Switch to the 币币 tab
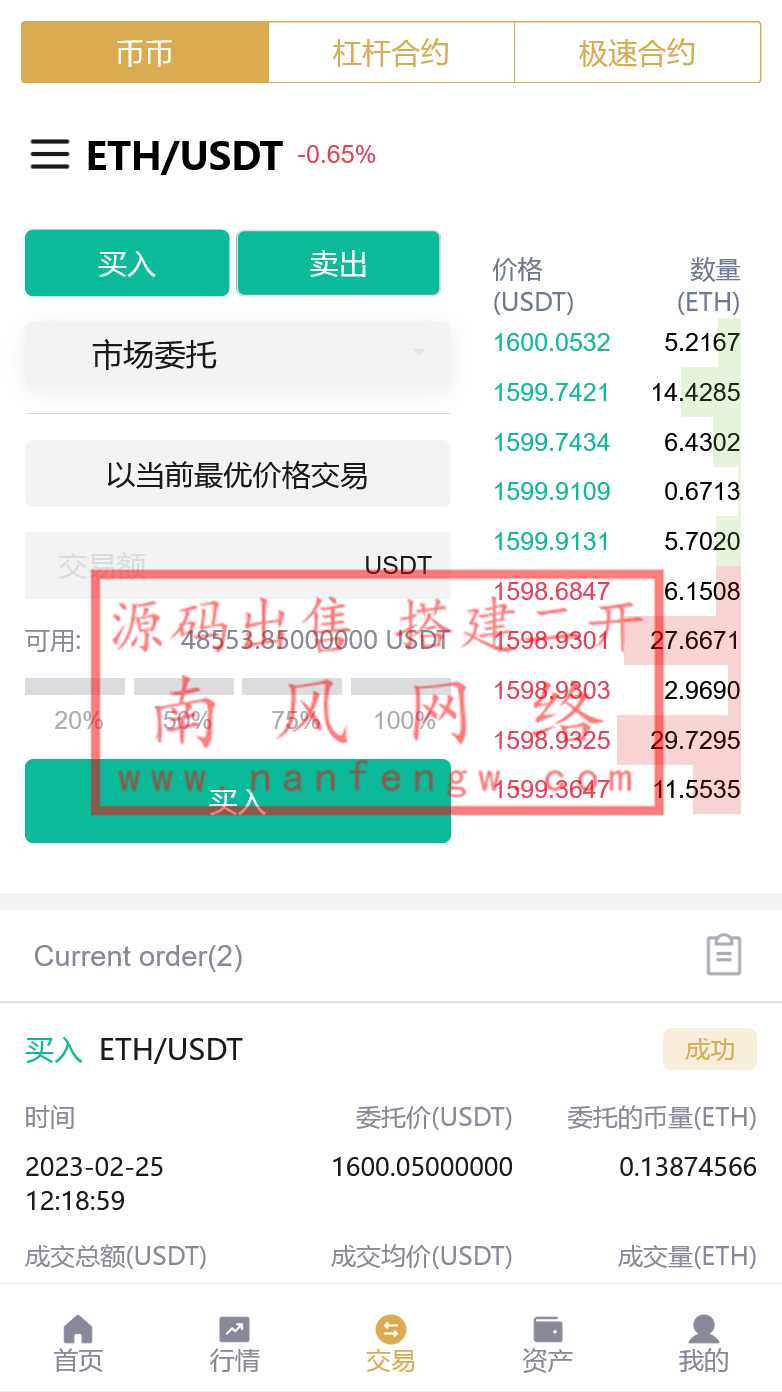Image resolution: width=782 pixels, height=1392 pixels. [145, 53]
